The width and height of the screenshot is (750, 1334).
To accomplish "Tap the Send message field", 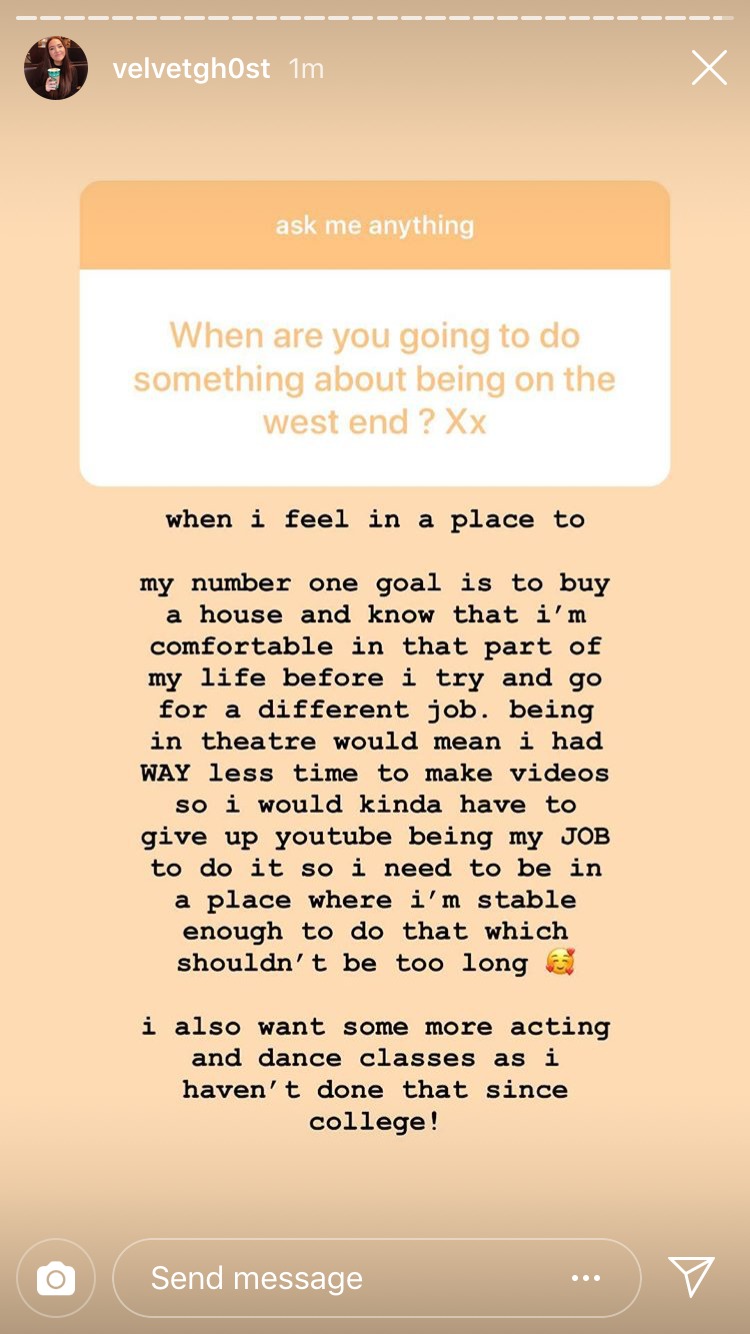I will (377, 1278).
